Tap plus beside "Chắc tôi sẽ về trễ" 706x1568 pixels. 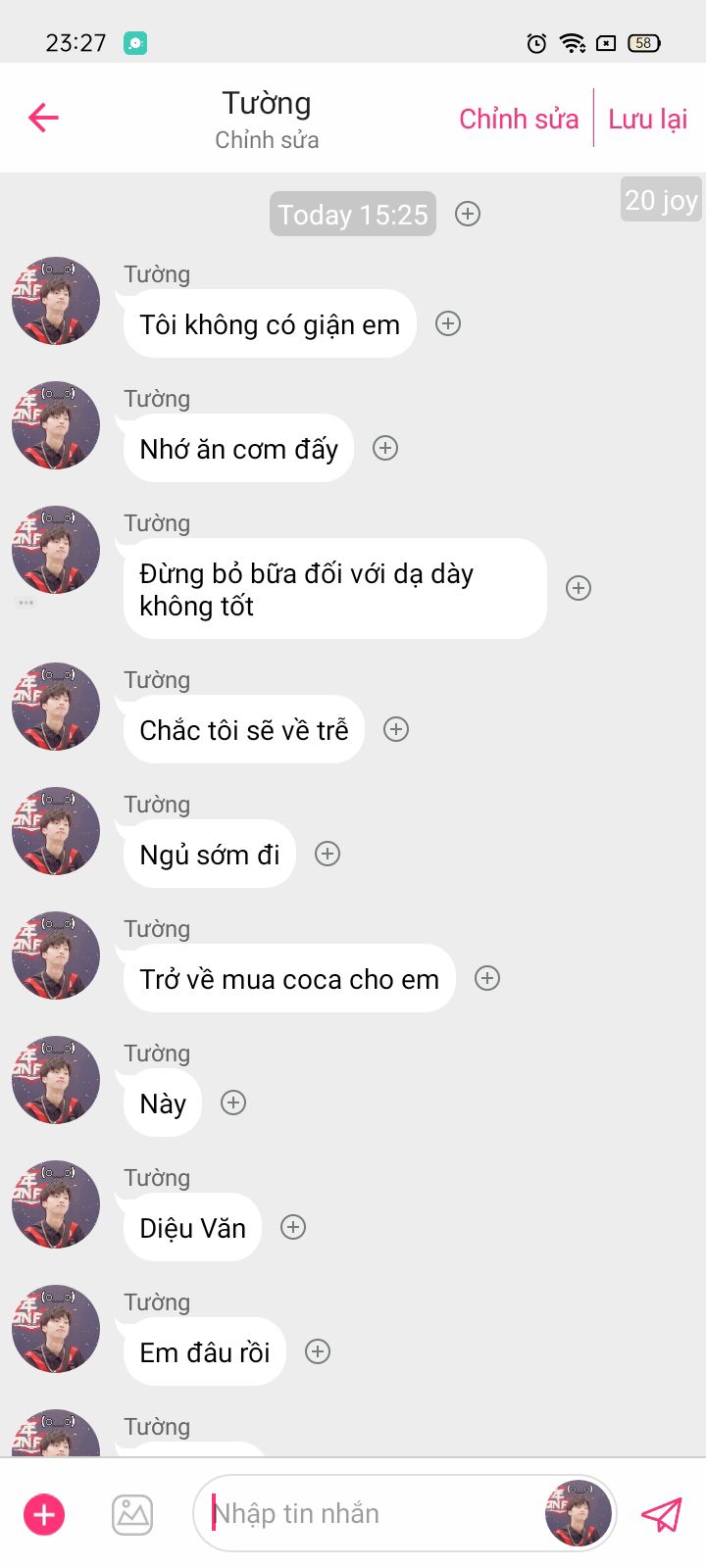click(396, 729)
